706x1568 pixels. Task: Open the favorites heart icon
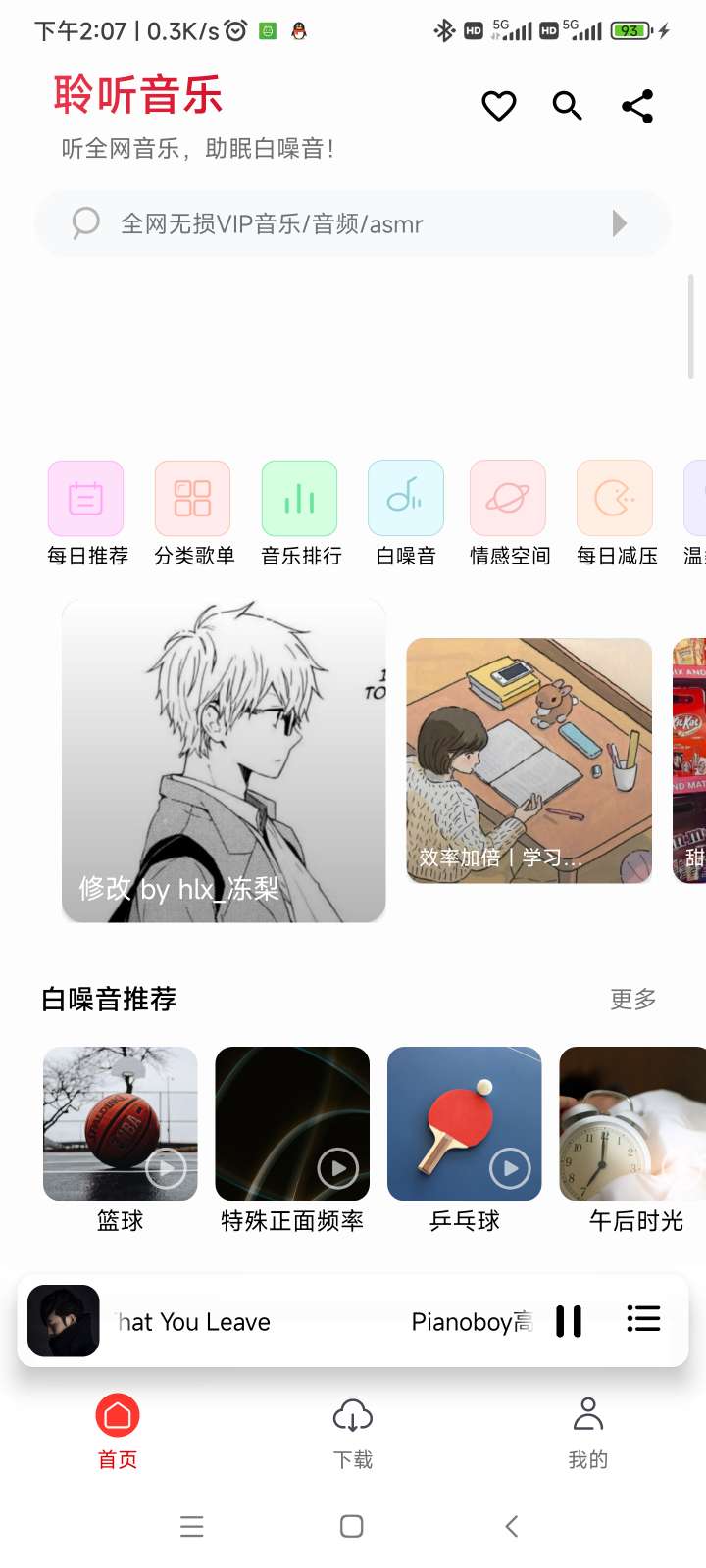pyautogui.click(x=499, y=106)
